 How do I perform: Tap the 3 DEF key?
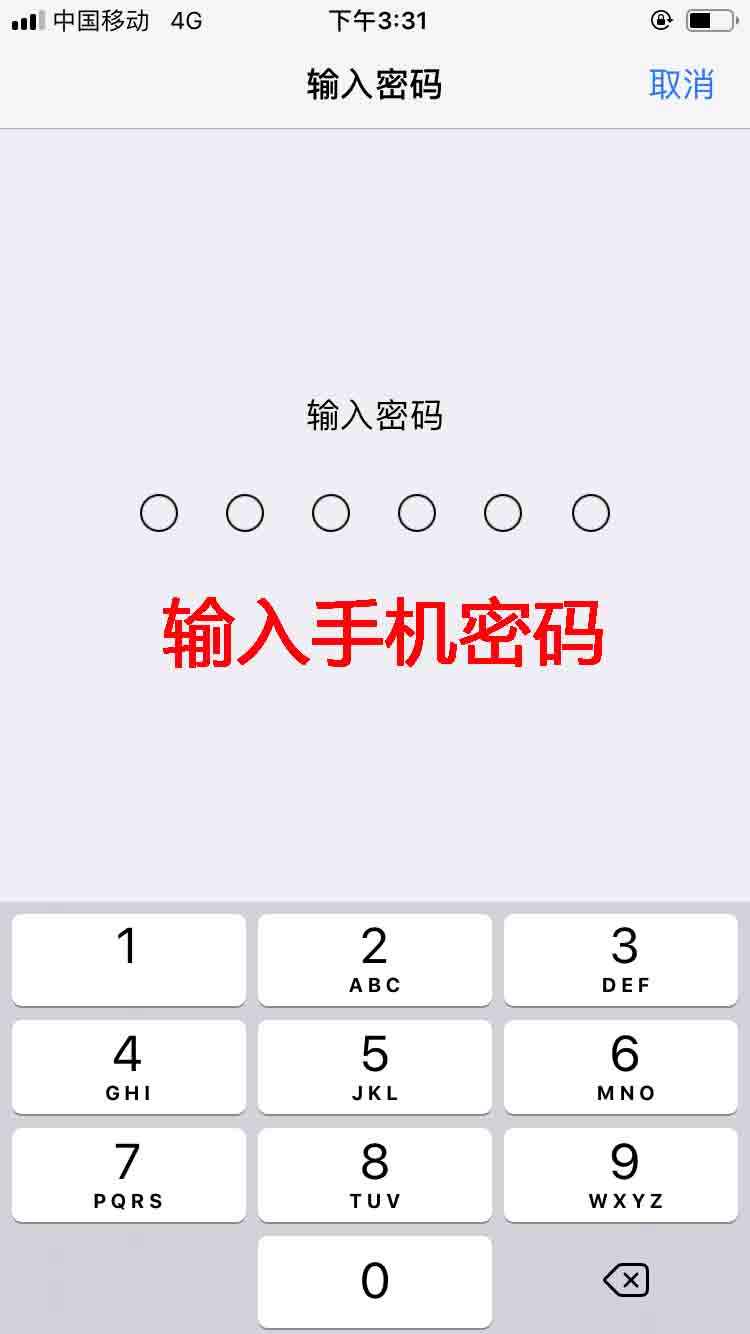pos(621,960)
